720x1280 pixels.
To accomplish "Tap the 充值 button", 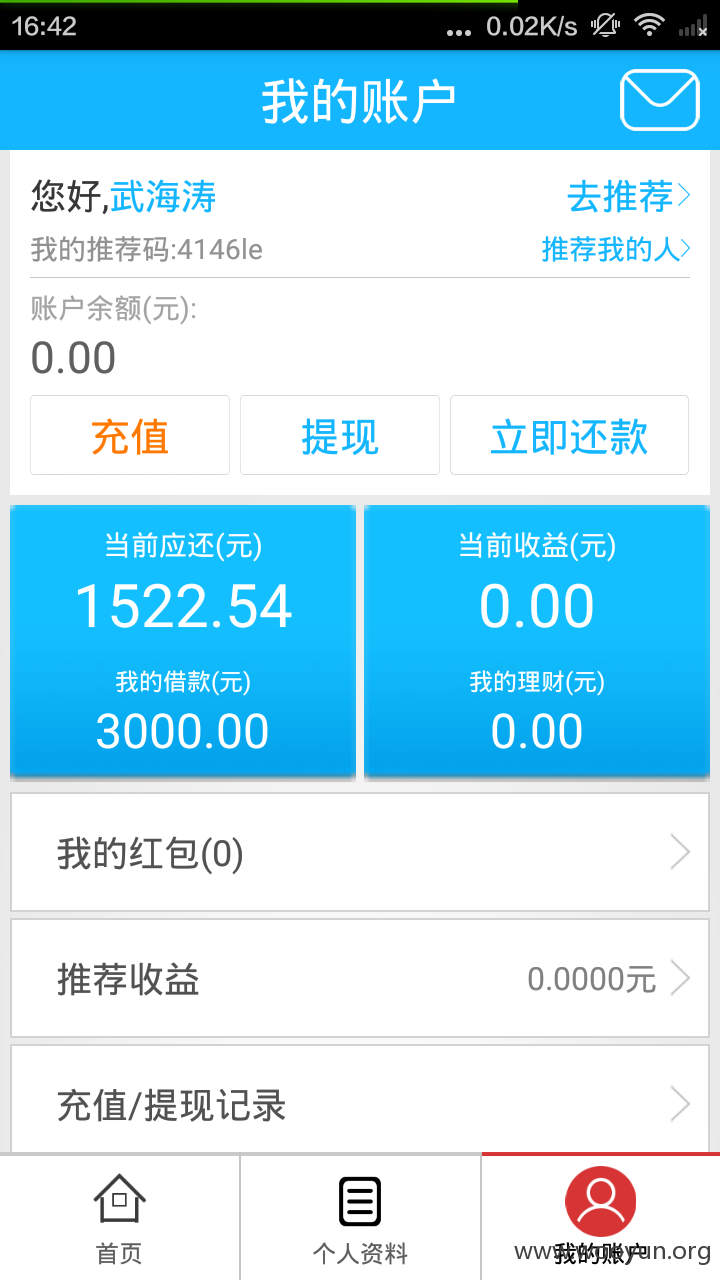I will [130, 435].
